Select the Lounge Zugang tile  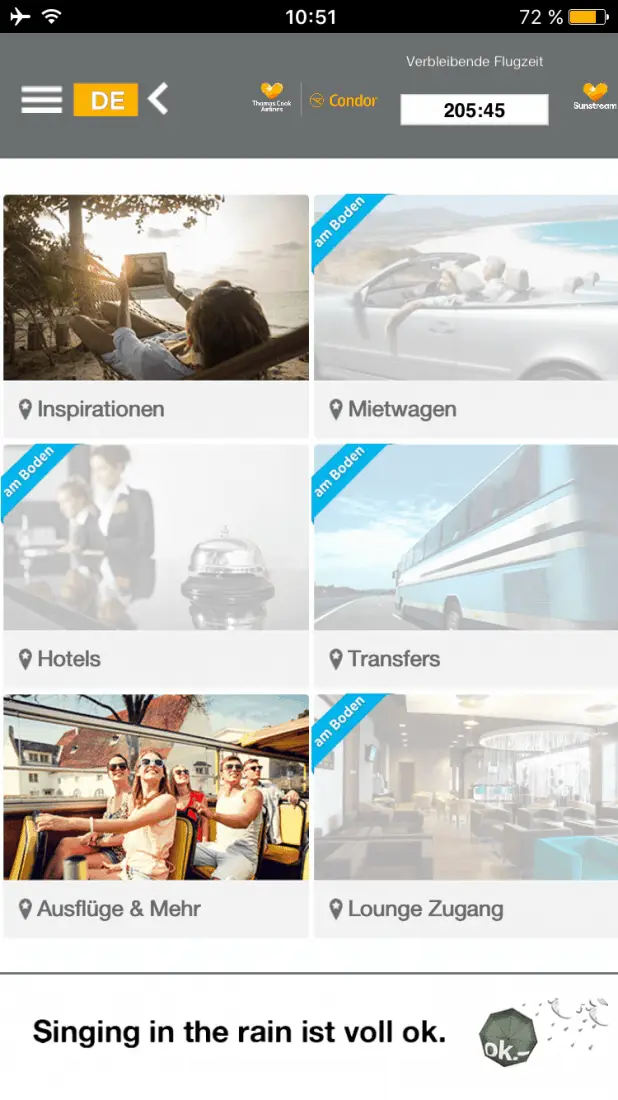(x=465, y=815)
